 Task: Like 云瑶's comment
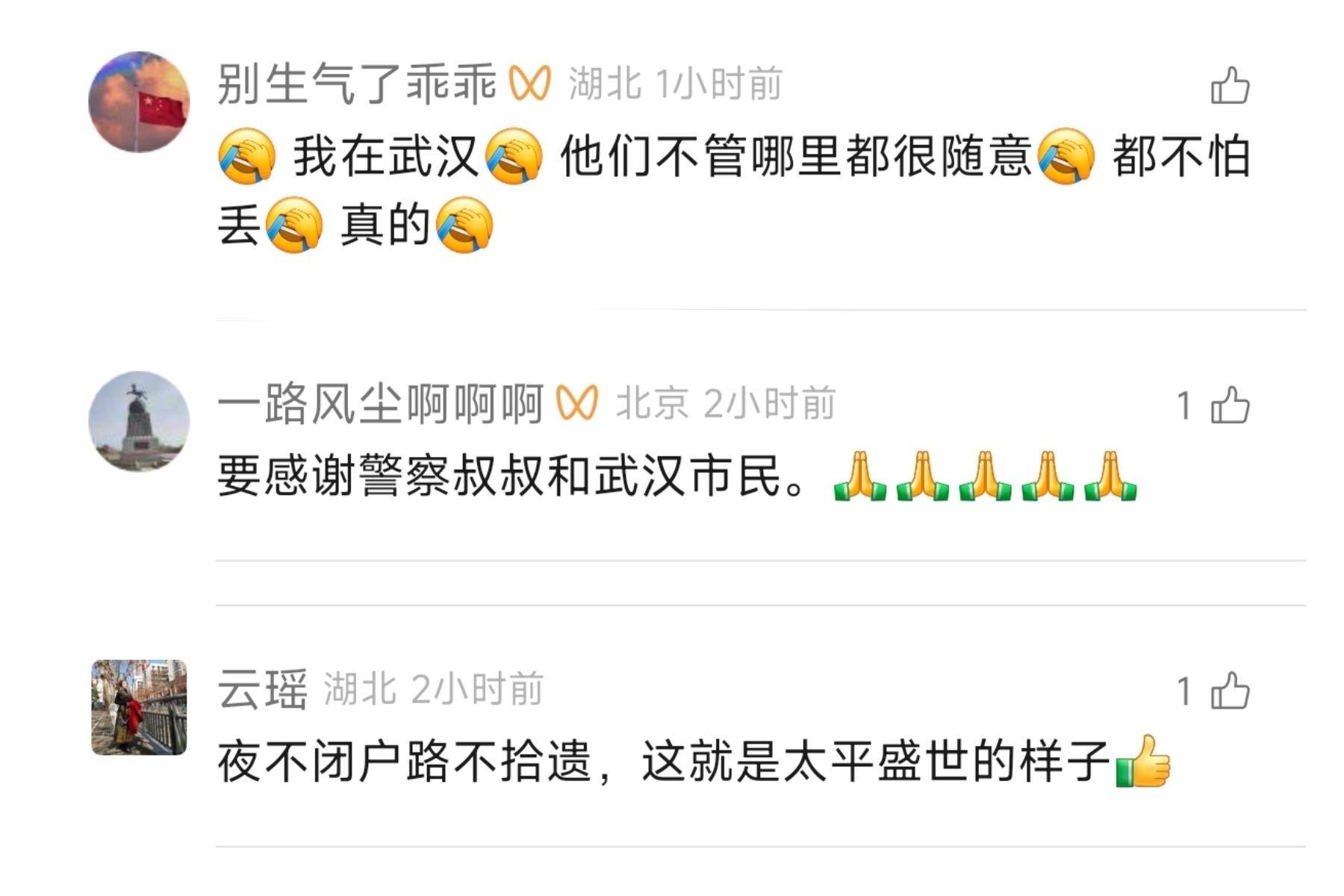tap(1230, 691)
